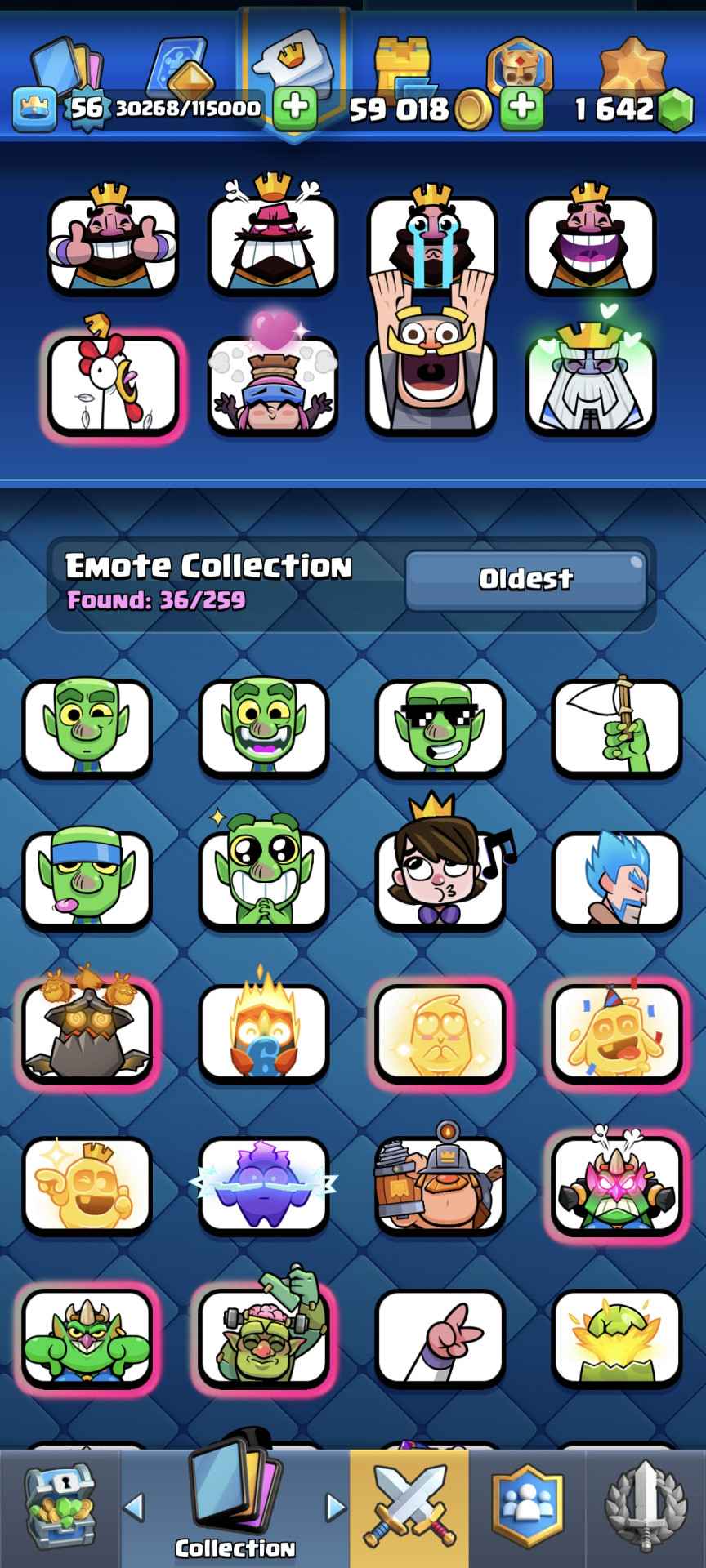Viewport: 706px width, 1568px height.
Task: Switch to the Clan social tab
Action: [527, 1508]
